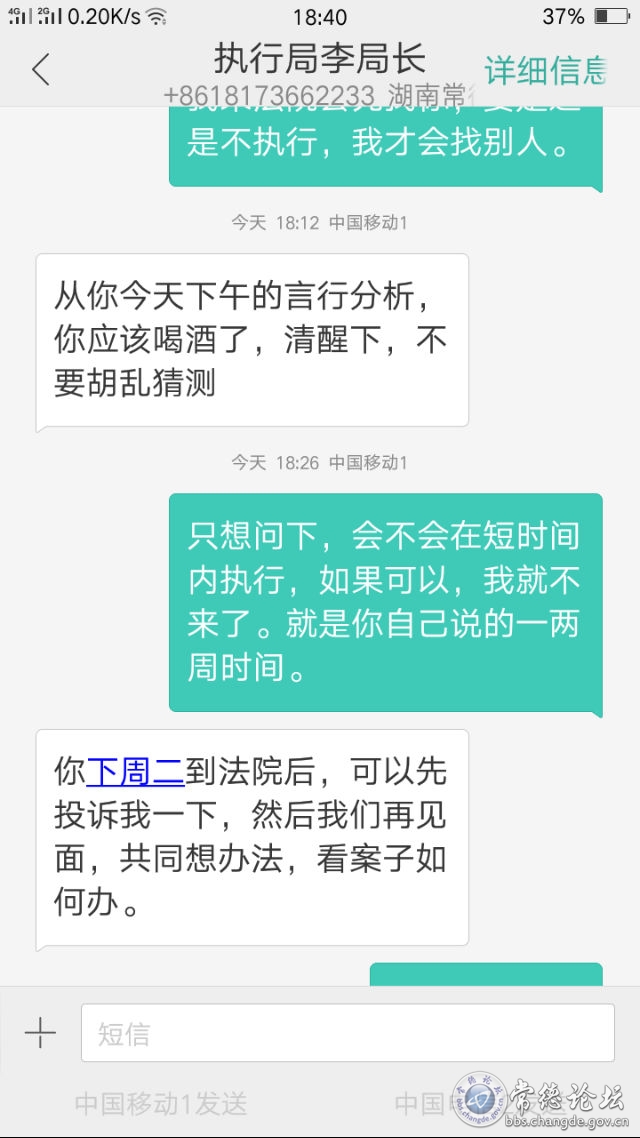640x1138 pixels.
Task: Focus the 短信 message input field
Action: click(348, 1033)
